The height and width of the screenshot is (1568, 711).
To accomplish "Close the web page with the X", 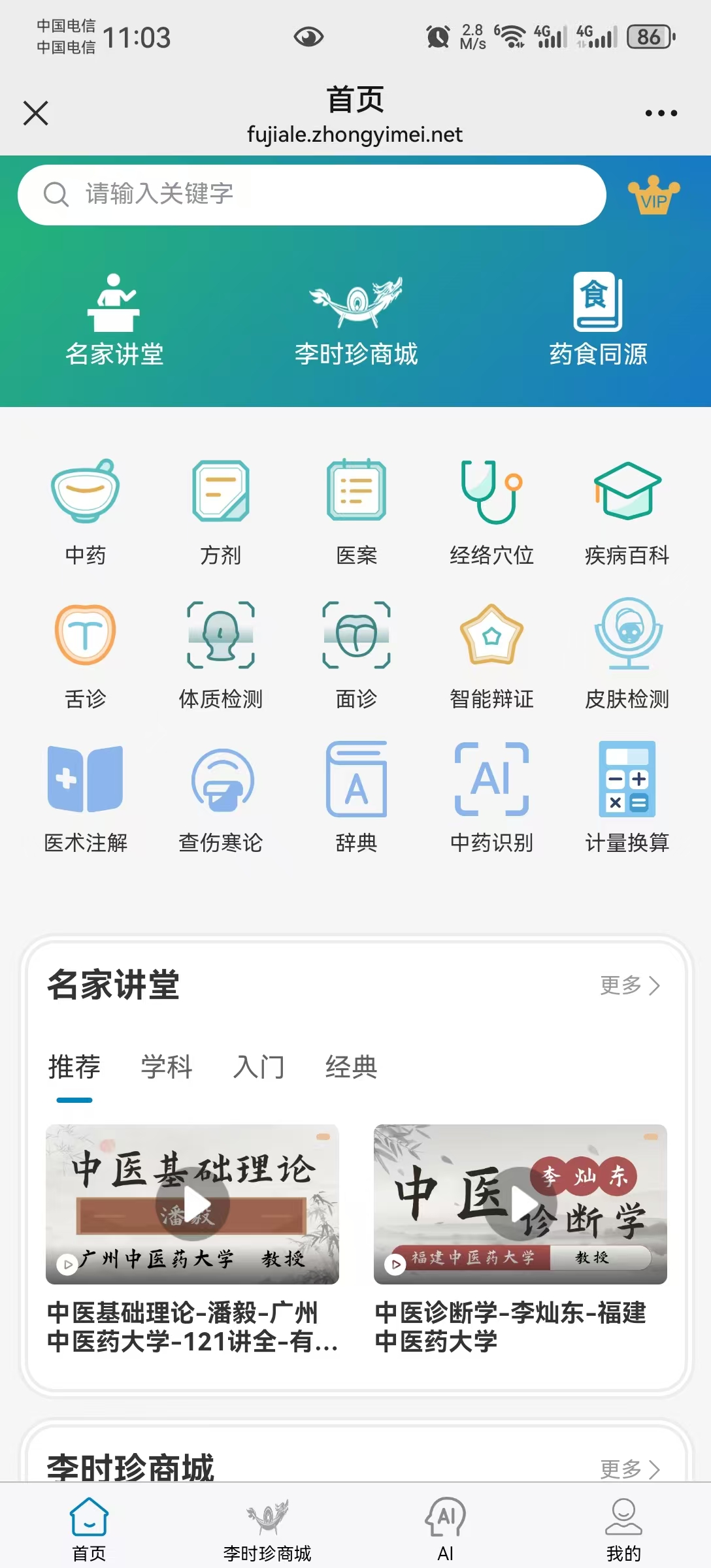I will [x=36, y=113].
